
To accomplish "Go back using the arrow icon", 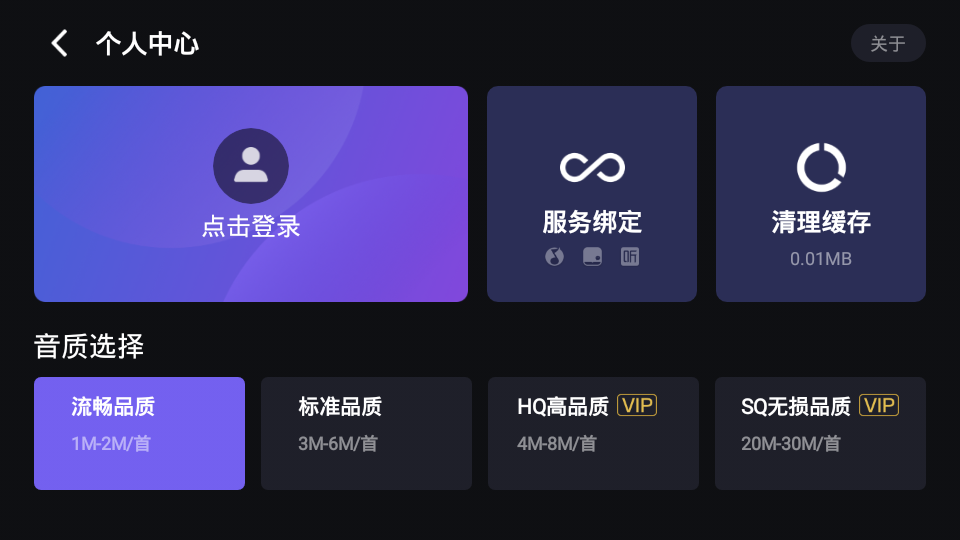I will pos(60,43).
